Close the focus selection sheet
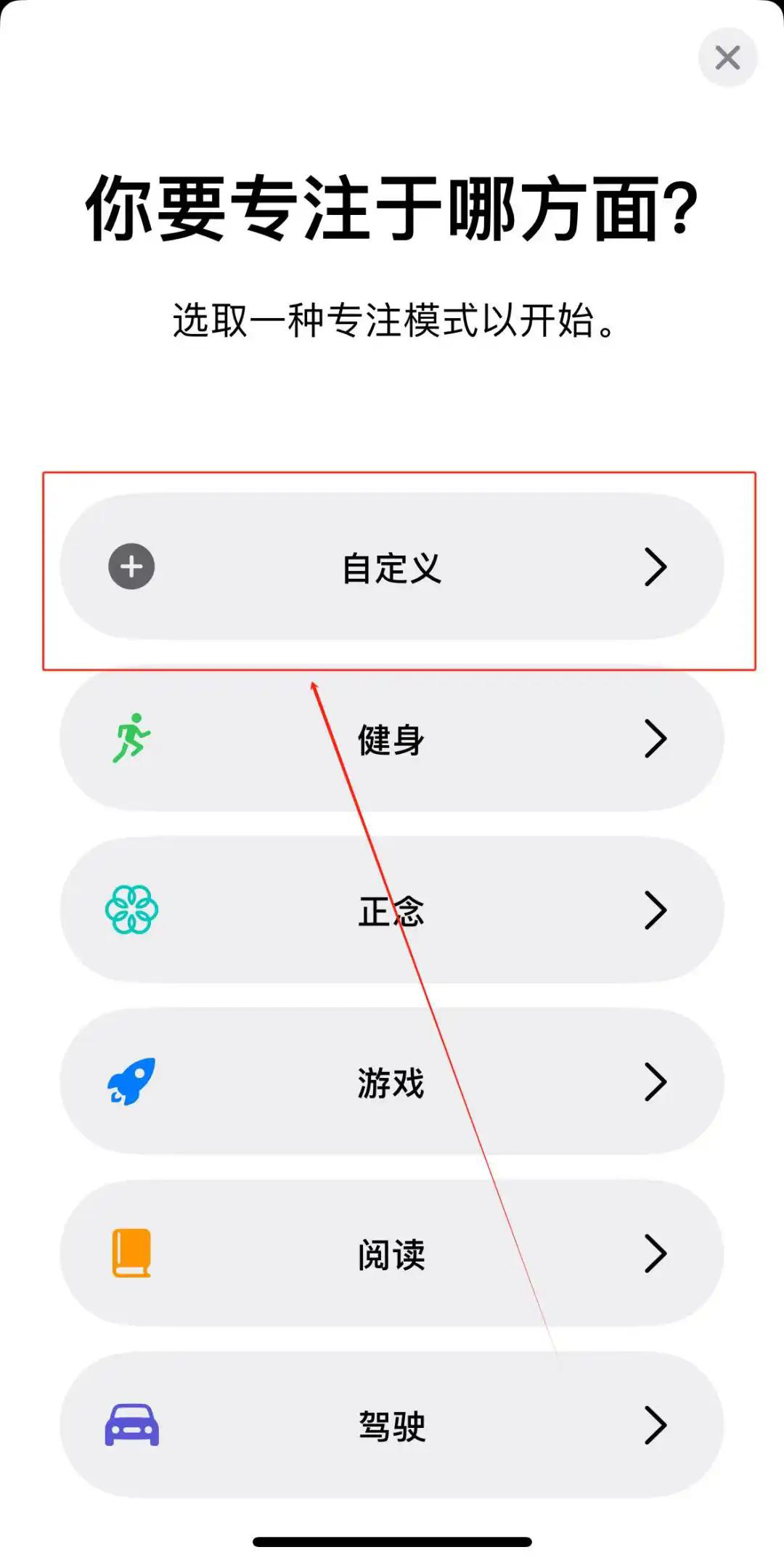The height and width of the screenshot is (1563, 784). click(727, 57)
